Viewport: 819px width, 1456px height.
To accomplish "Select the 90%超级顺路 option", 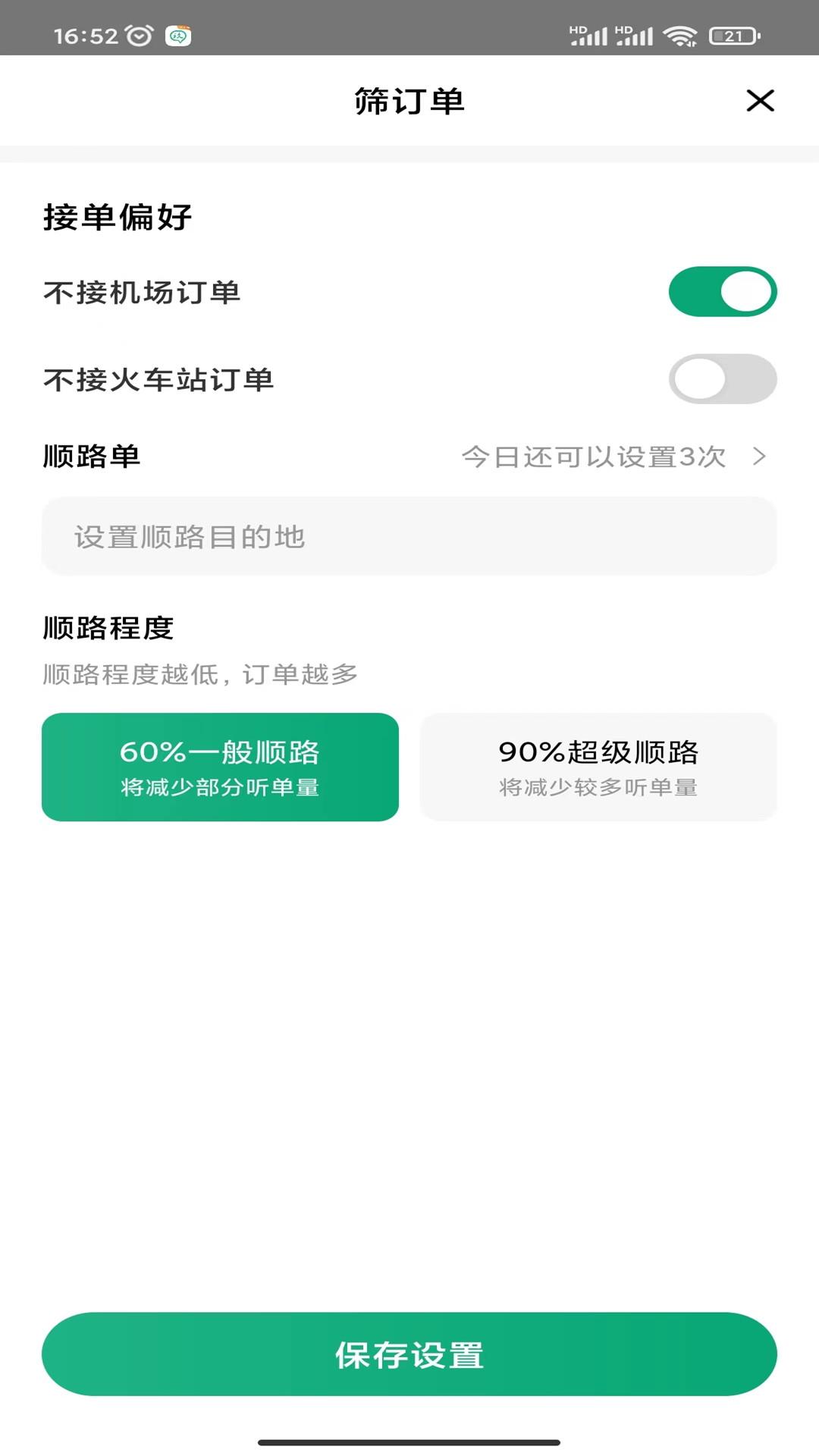I will coord(598,767).
